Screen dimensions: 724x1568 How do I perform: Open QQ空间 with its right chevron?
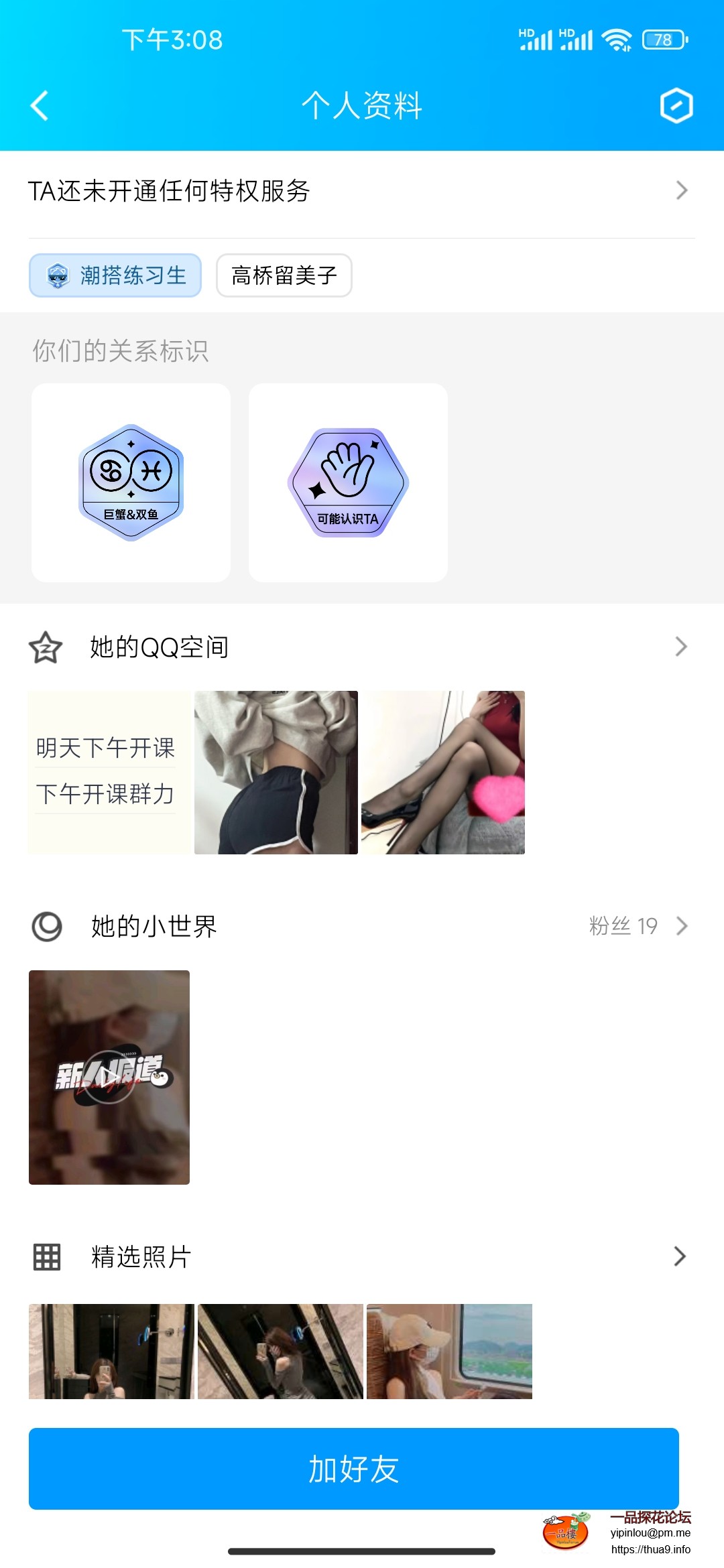(682, 647)
